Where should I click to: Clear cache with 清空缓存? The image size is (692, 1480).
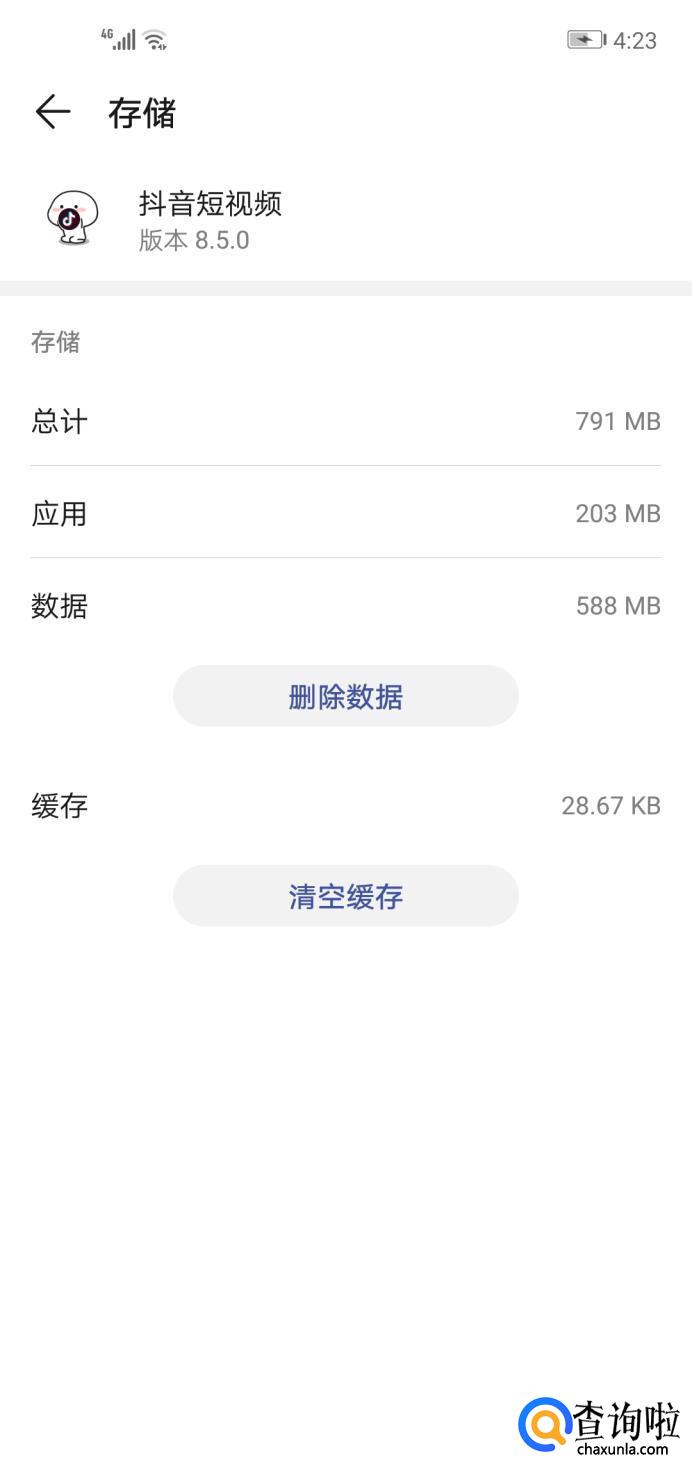[x=345, y=896]
